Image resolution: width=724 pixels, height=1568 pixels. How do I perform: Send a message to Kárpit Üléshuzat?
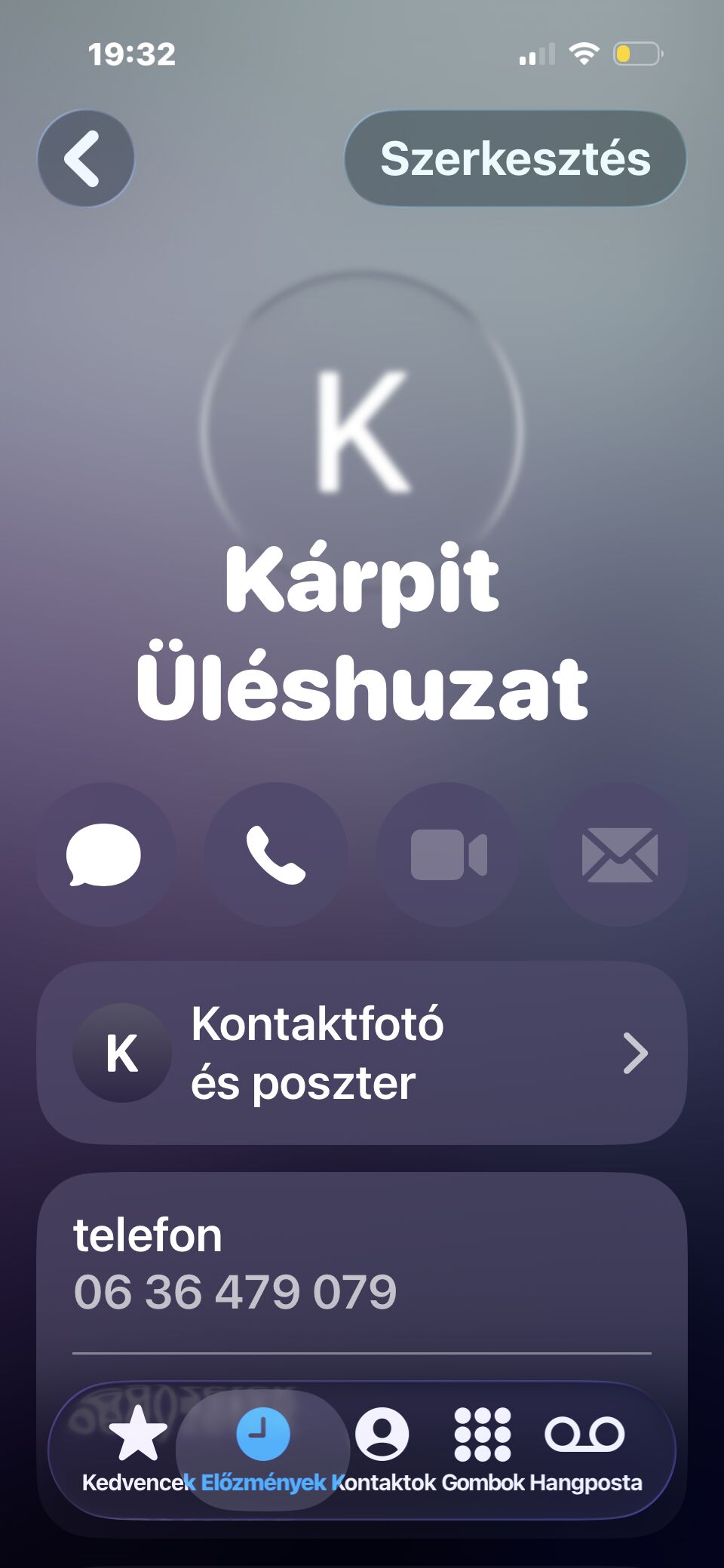[105, 854]
